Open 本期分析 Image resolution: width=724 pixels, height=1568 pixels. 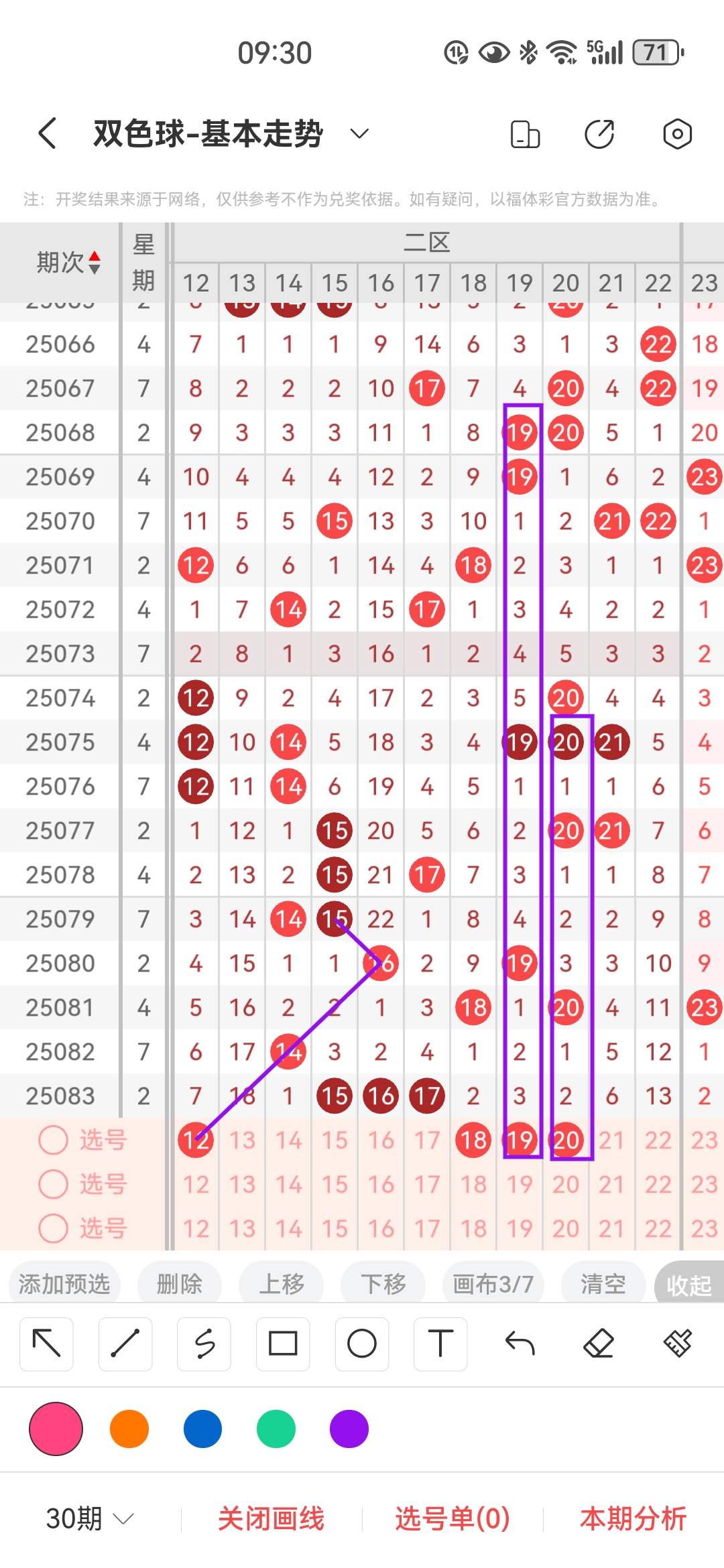click(x=633, y=1518)
